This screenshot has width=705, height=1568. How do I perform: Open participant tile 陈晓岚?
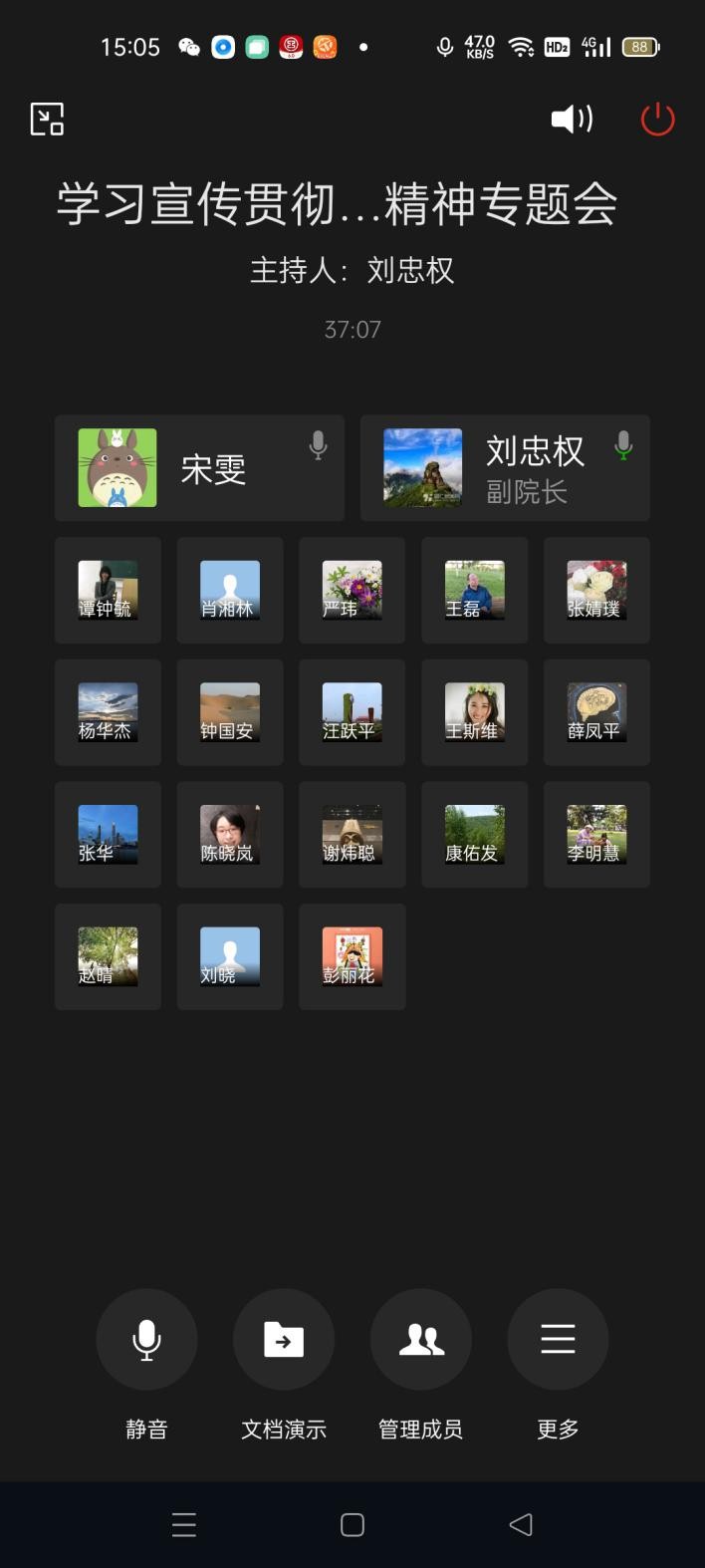[230, 835]
